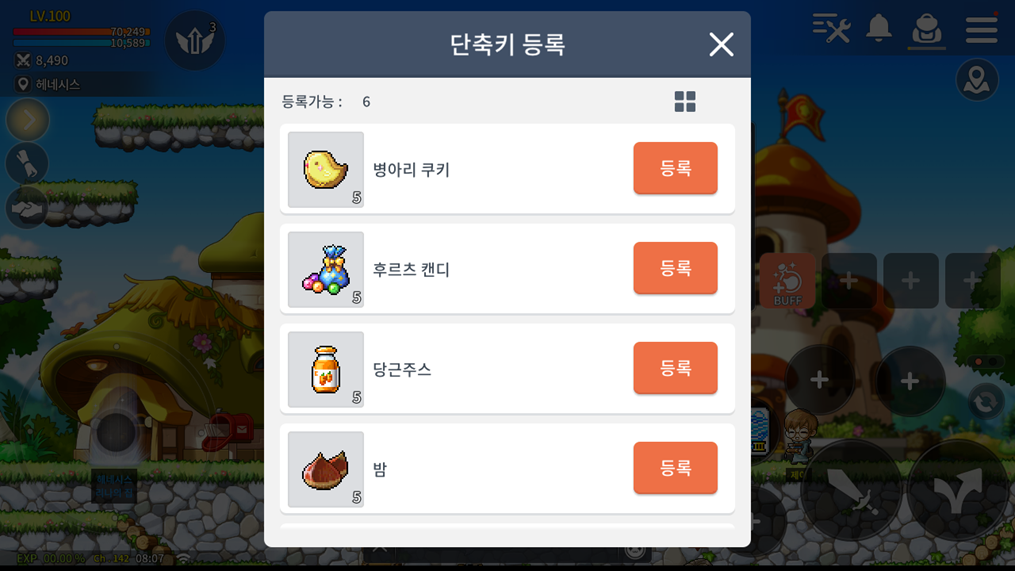Register 밤 as a shortcut

[x=675, y=468]
